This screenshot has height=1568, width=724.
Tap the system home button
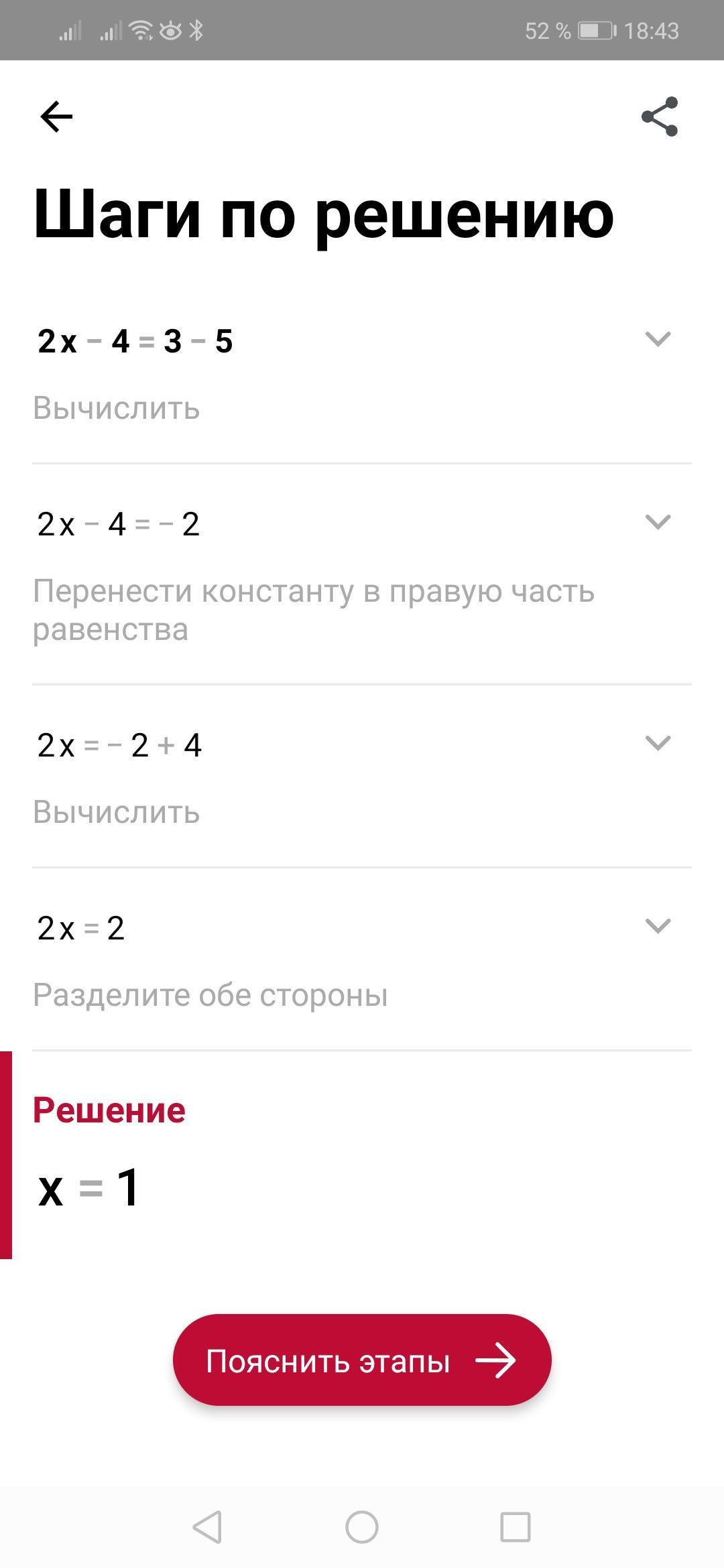(362, 1528)
